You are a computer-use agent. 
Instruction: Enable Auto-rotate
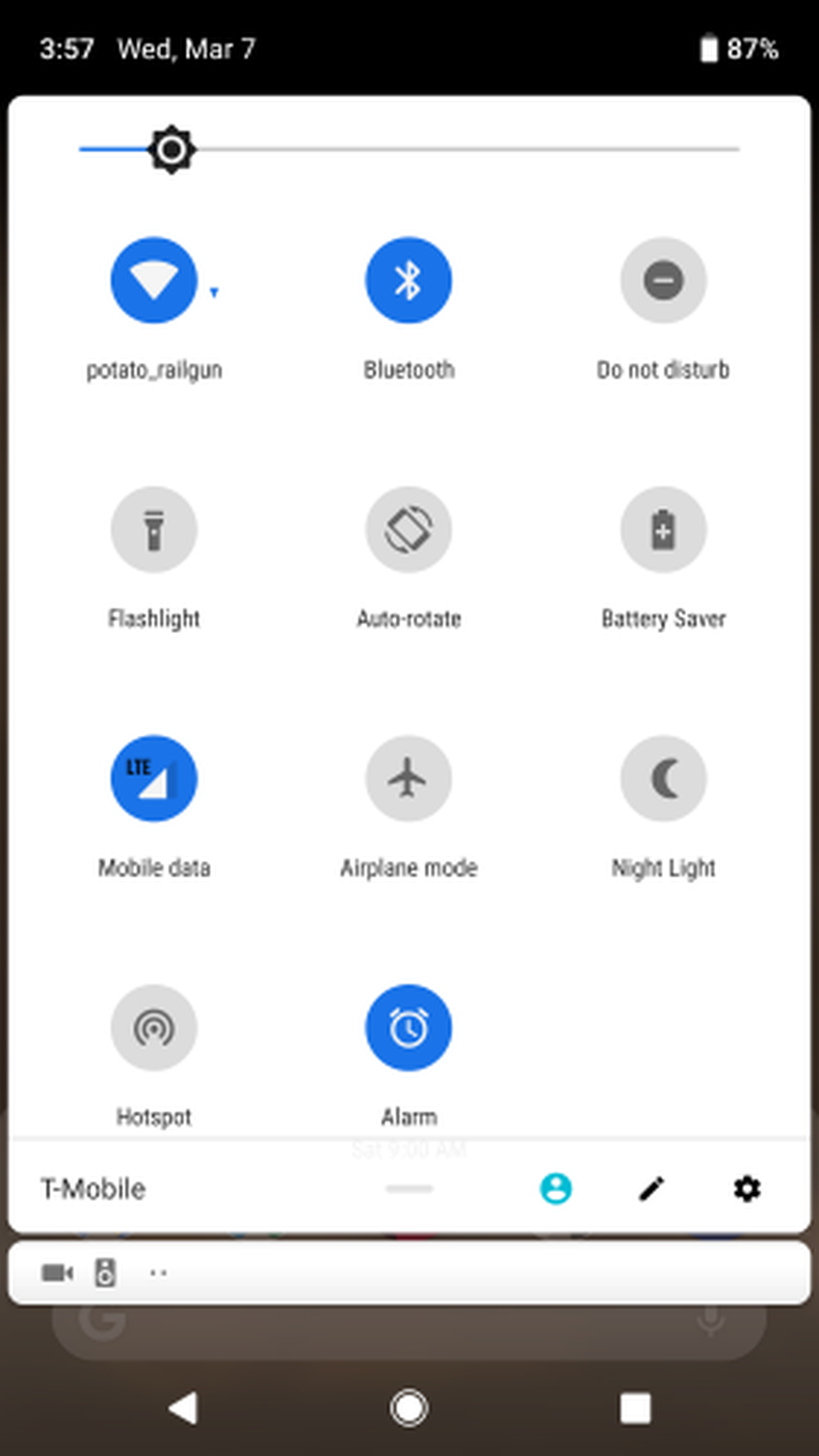tap(409, 530)
